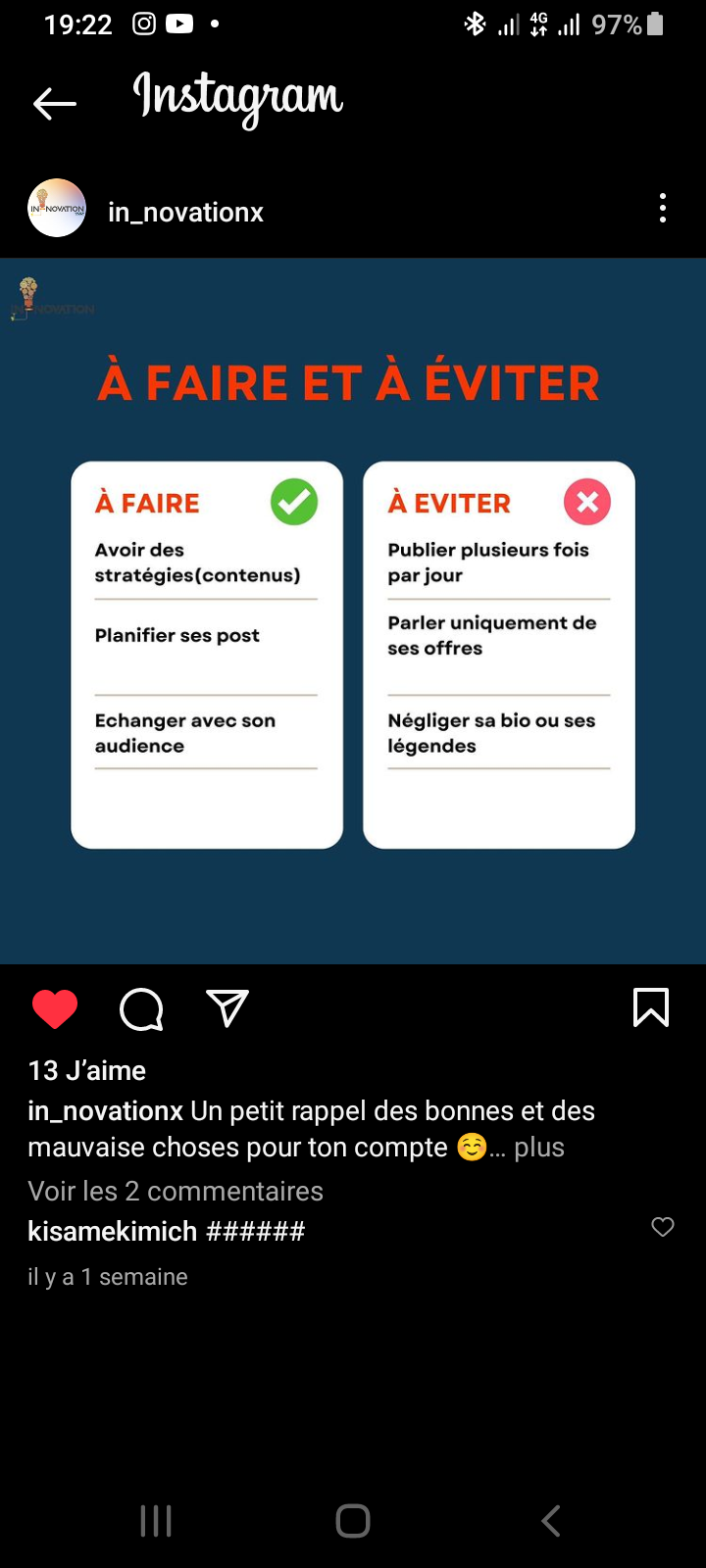Open in_novationx profile picture

pyautogui.click(x=57, y=208)
